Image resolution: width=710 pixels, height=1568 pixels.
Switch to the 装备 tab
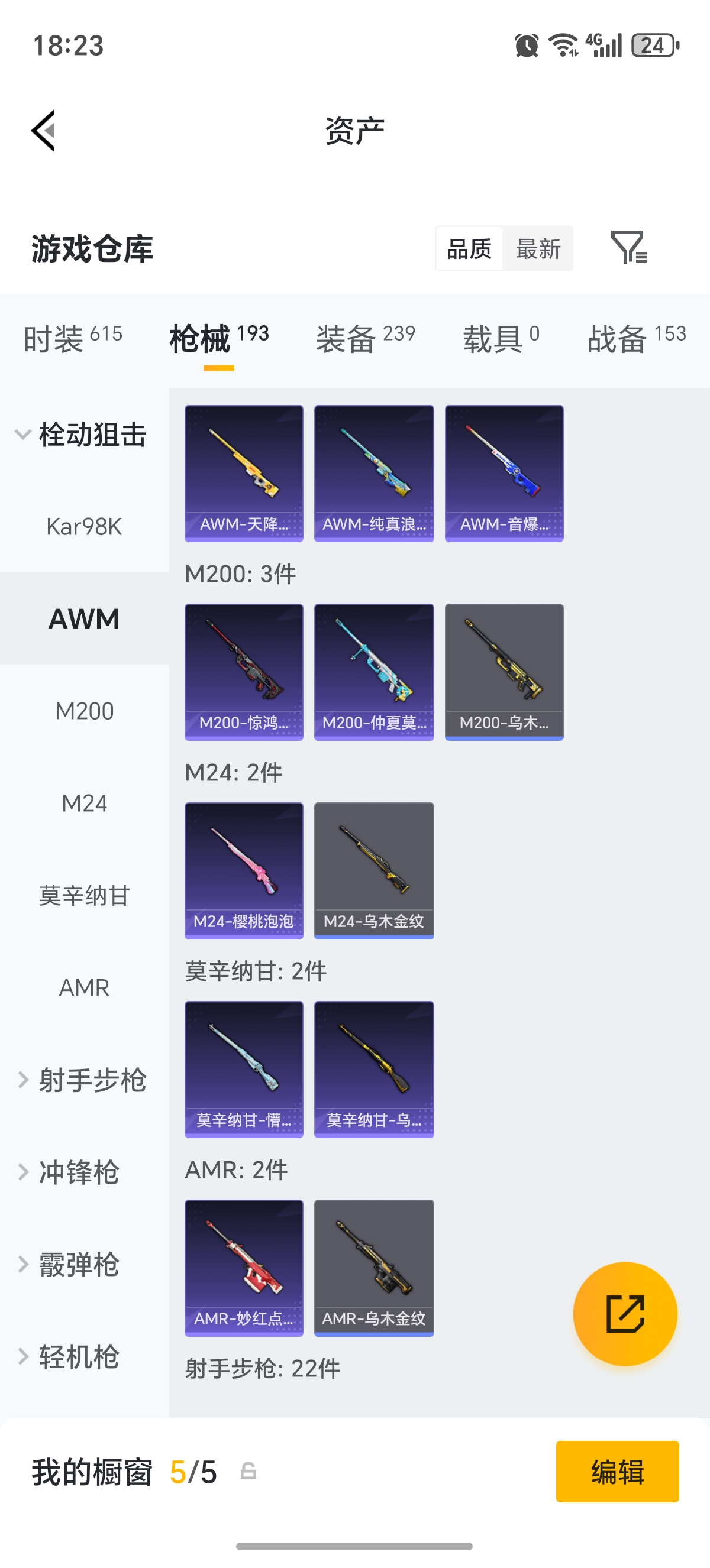[x=364, y=338]
